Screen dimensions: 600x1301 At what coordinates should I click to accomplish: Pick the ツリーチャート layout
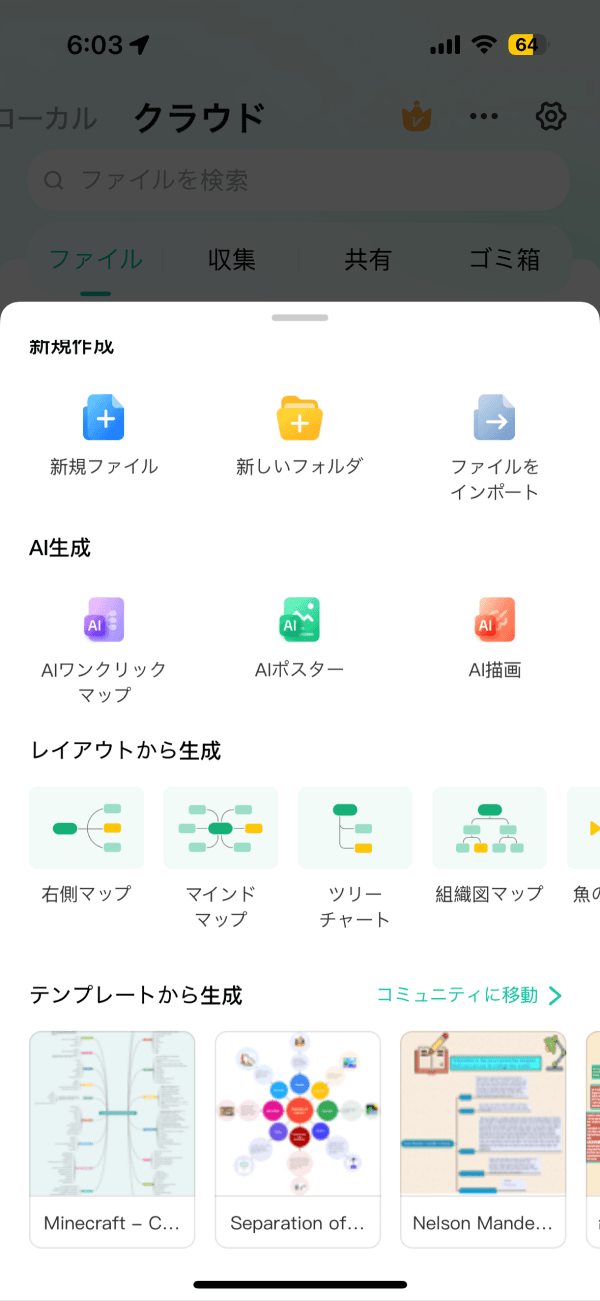point(355,828)
